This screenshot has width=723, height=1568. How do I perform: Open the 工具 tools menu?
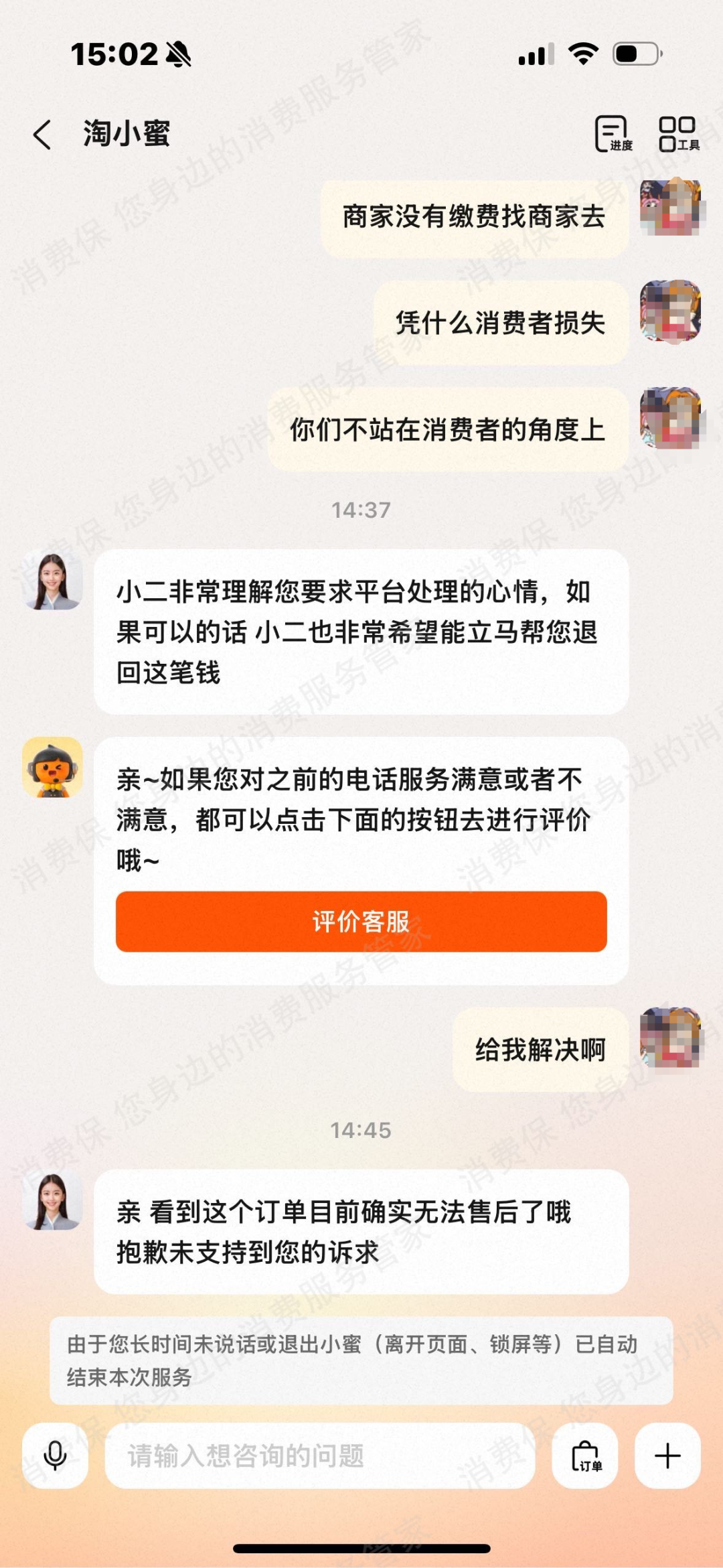pyautogui.click(x=679, y=134)
